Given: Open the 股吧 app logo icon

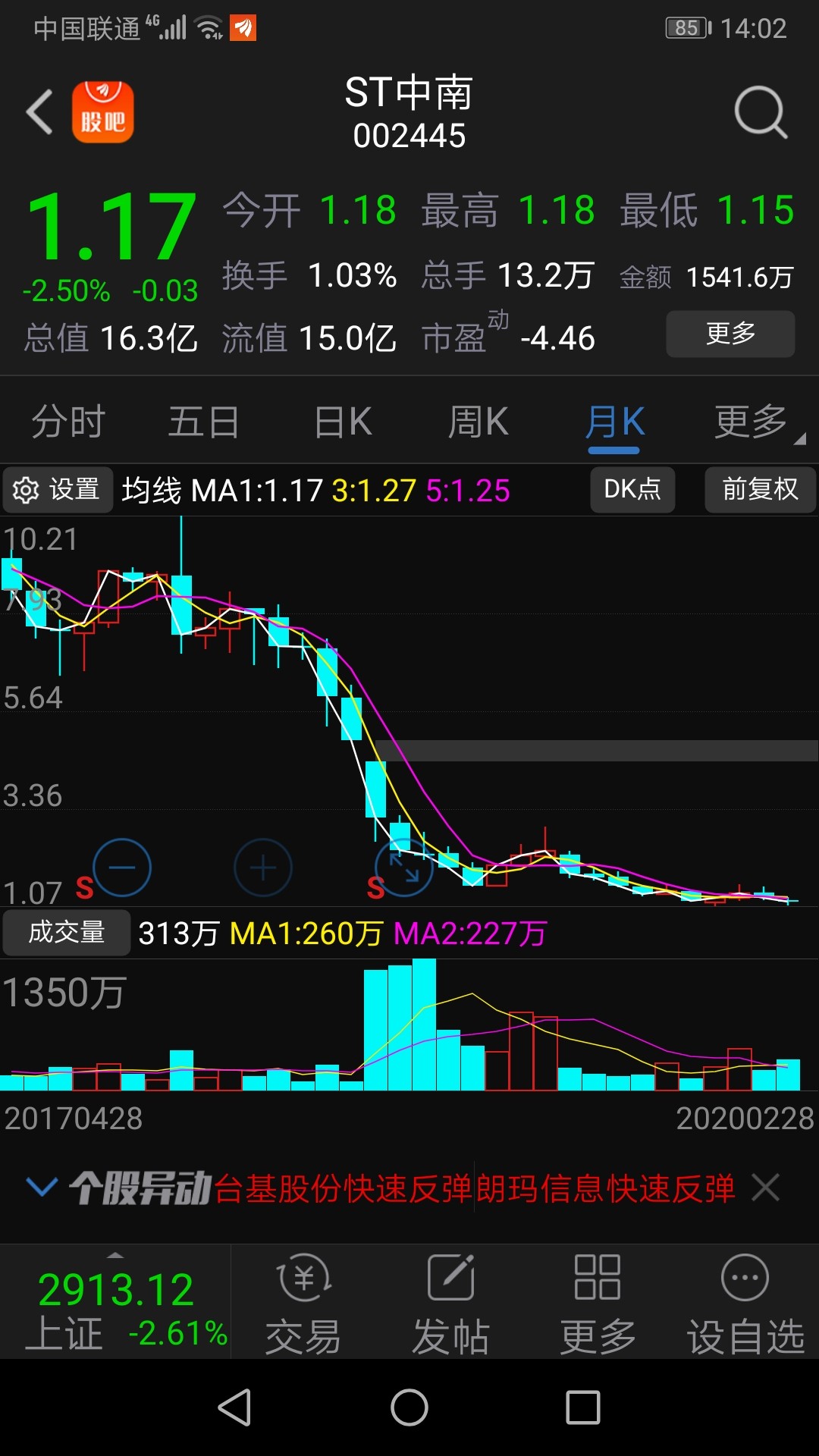Looking at the screenshot, I should [x=104, y=111].
